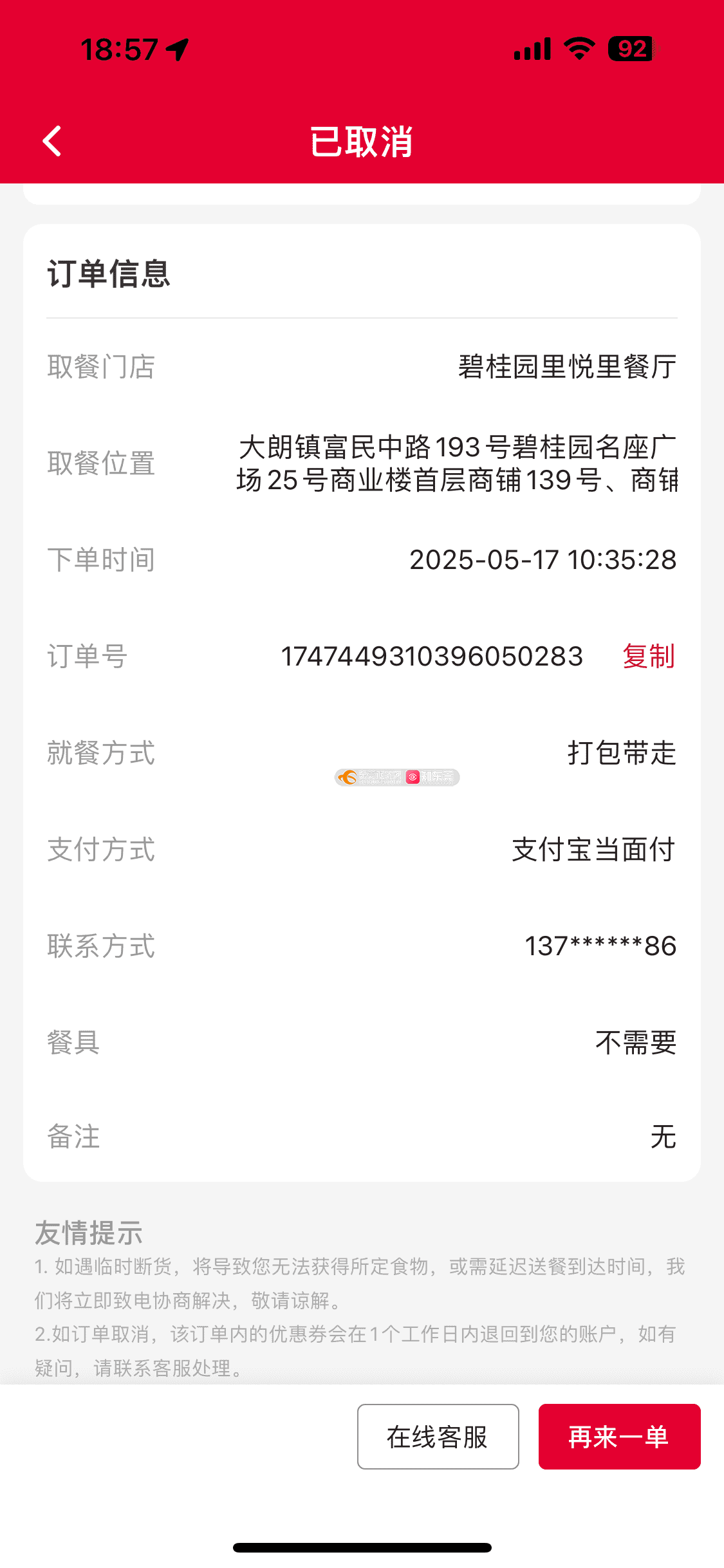Contact 在线客服 online support
Screen dimensions: 724x1568
coord(438,1437)
